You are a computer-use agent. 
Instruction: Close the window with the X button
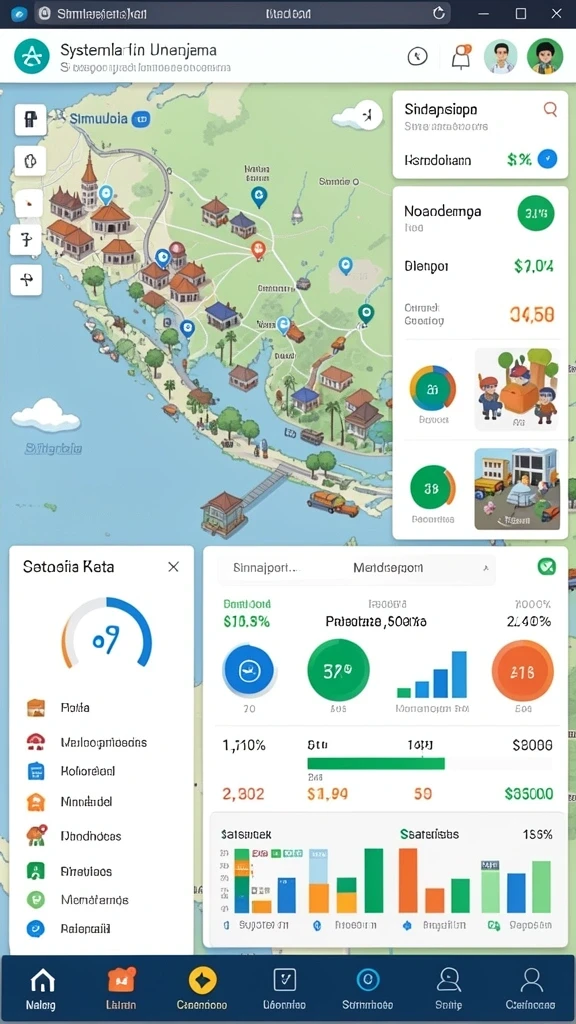(556, 13)
